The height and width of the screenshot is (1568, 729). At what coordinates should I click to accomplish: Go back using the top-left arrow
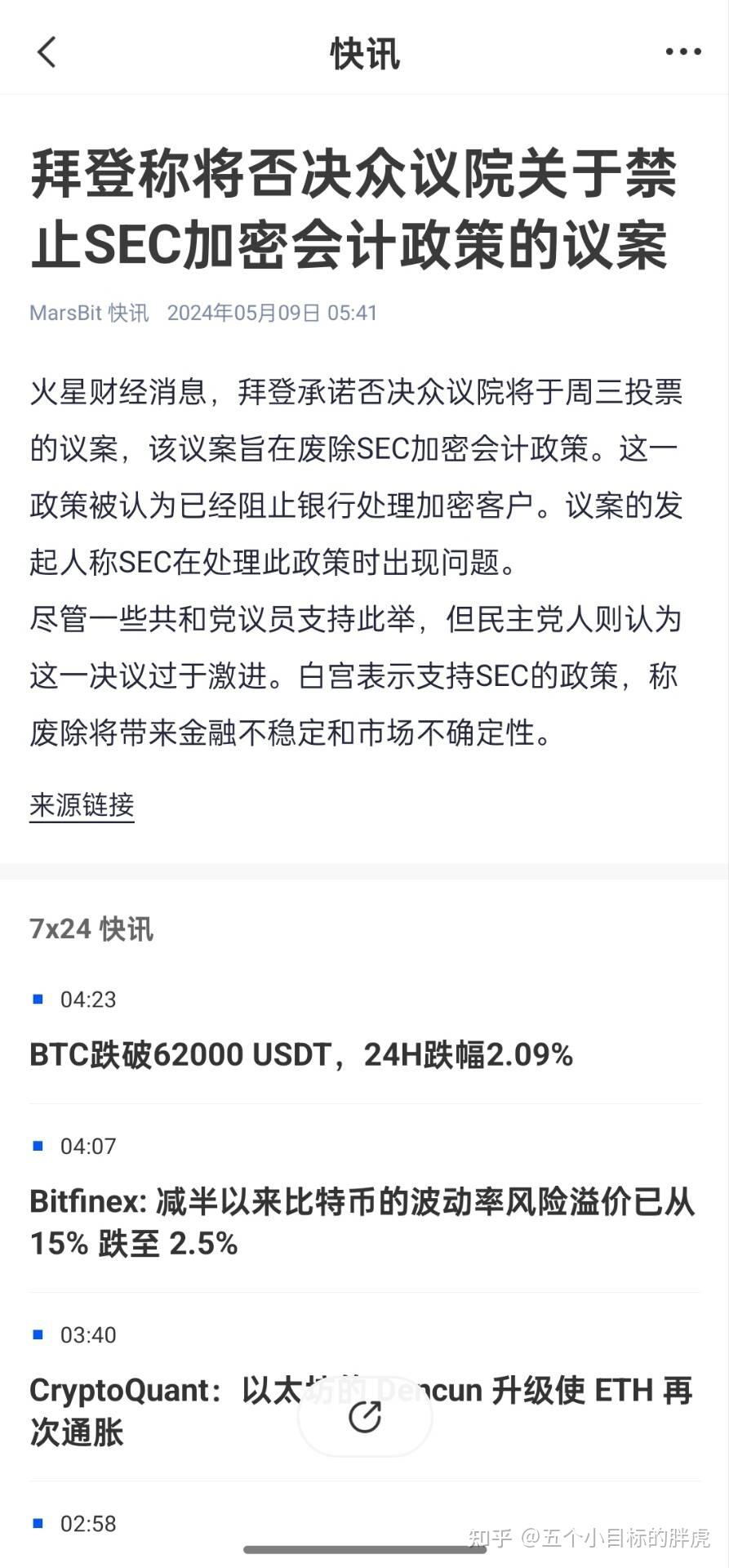click(47, 52)
